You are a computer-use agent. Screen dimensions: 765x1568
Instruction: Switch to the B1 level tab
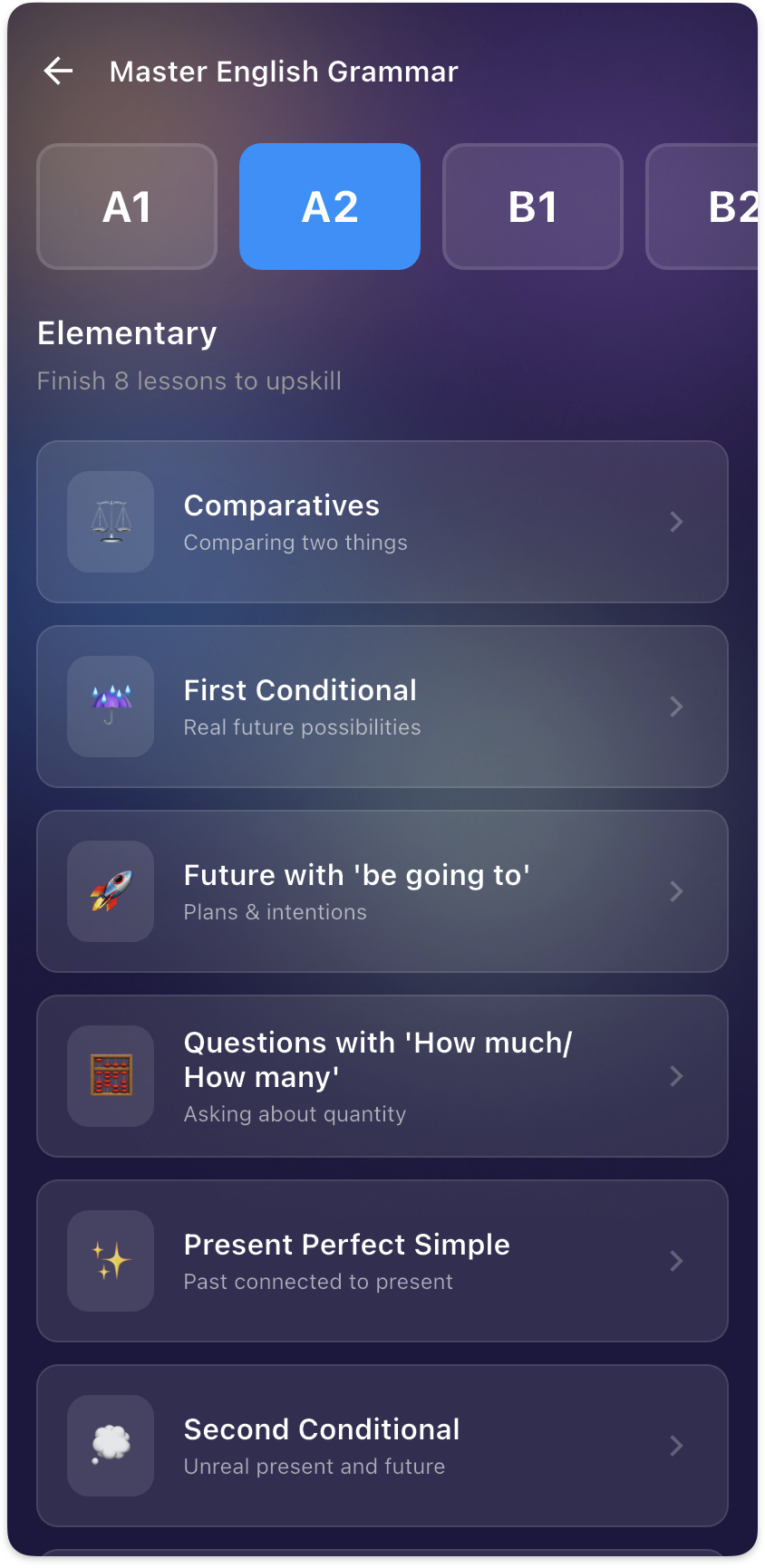pyautogui.click(x=533, y=207)
